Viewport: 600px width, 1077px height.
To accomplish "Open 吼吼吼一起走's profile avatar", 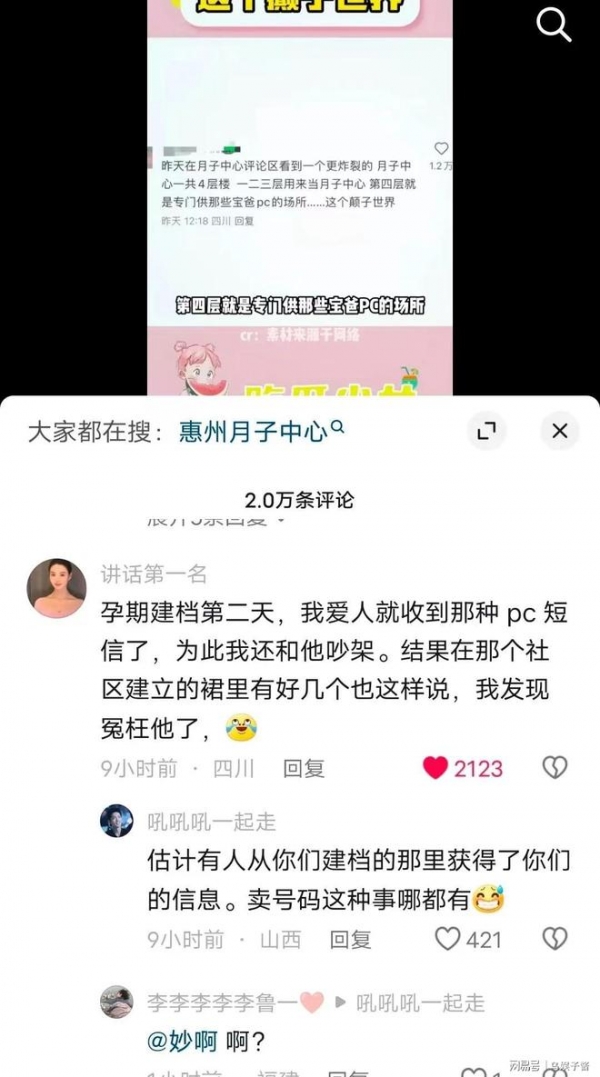I will (x=117, y=821).
